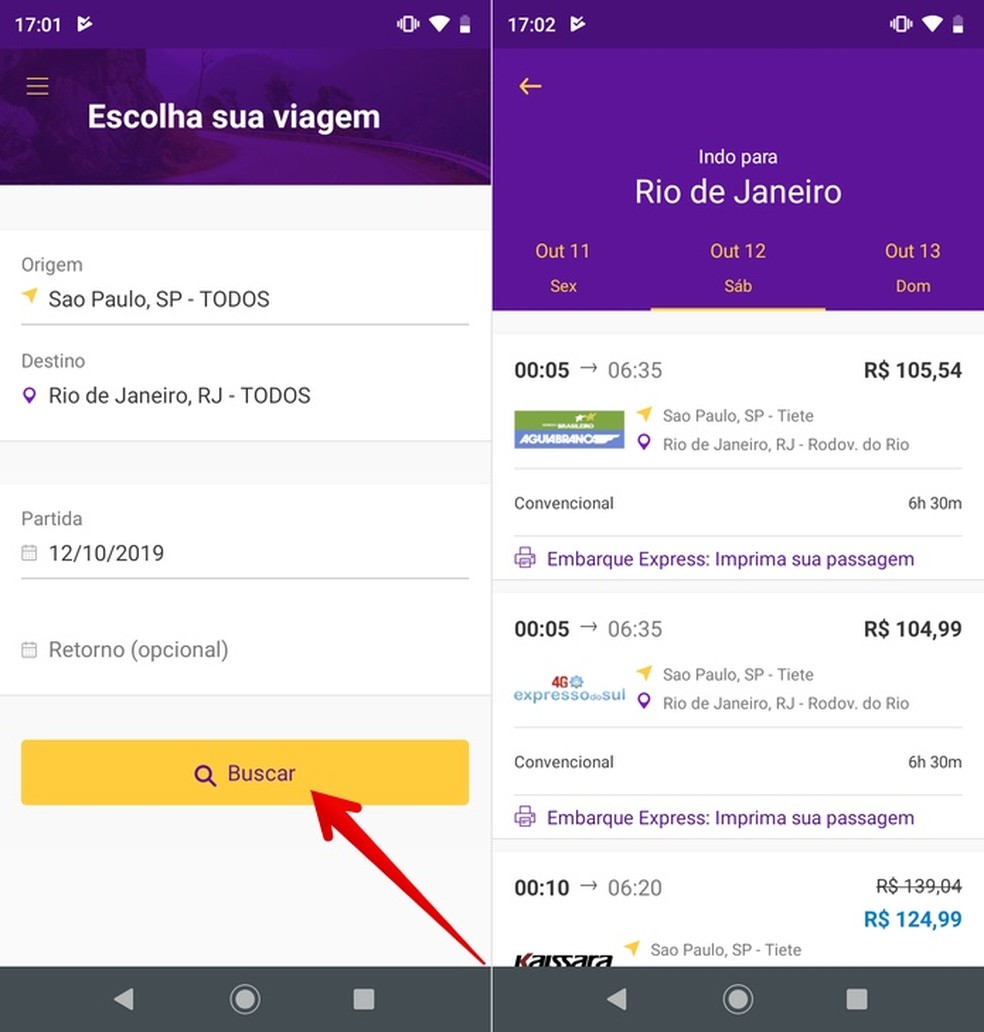
Task: Open the Partida calendar icon
Action: point(29,553)
